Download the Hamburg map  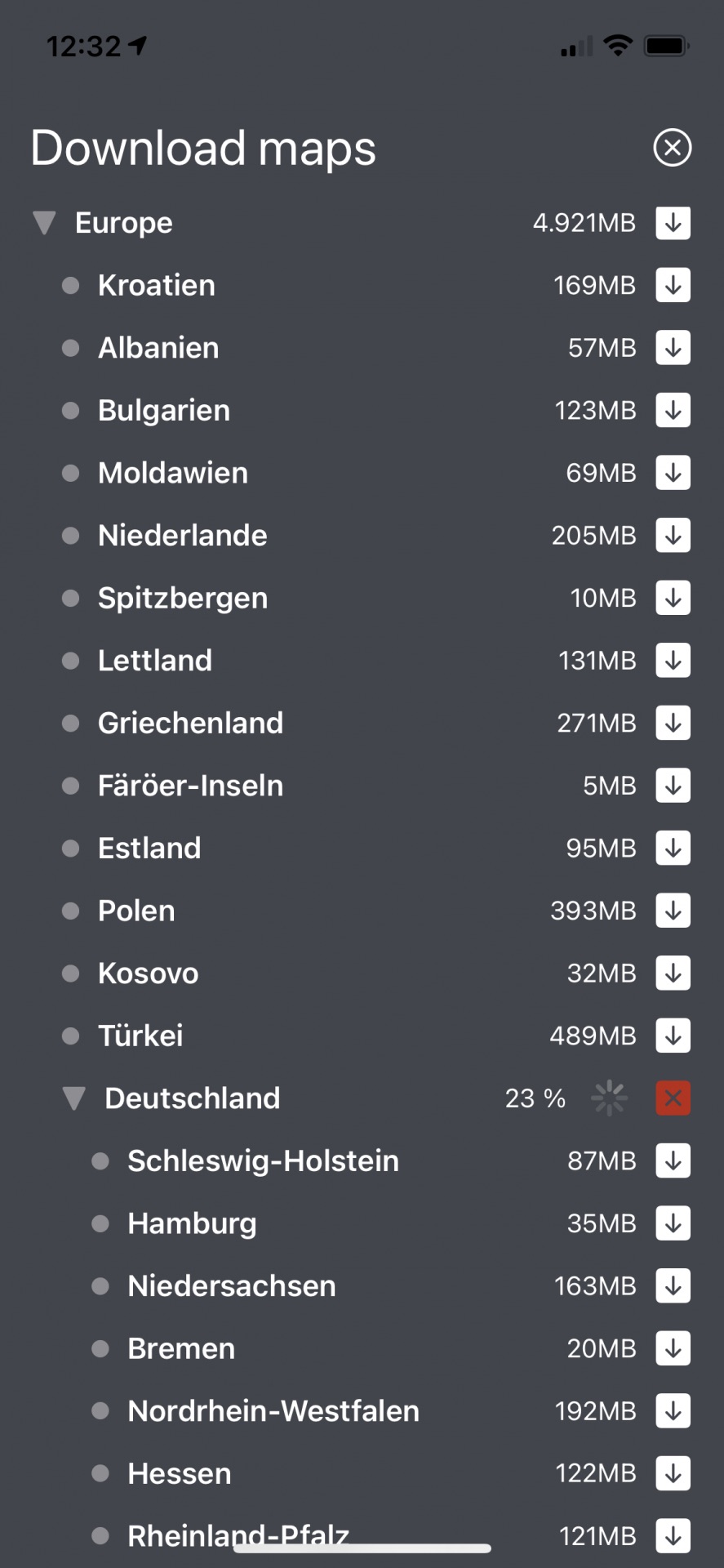[673, 1223]
